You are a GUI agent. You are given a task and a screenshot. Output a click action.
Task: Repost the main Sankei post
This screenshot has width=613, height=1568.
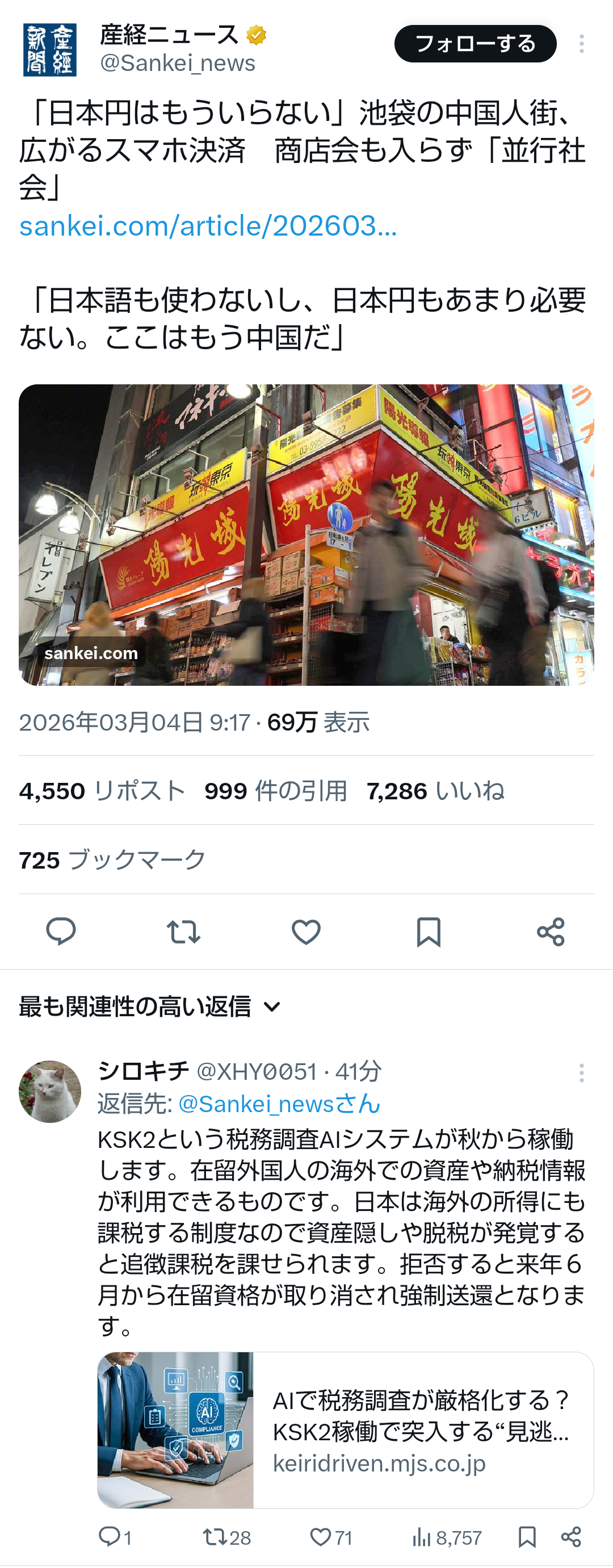(x=183, y=931)
